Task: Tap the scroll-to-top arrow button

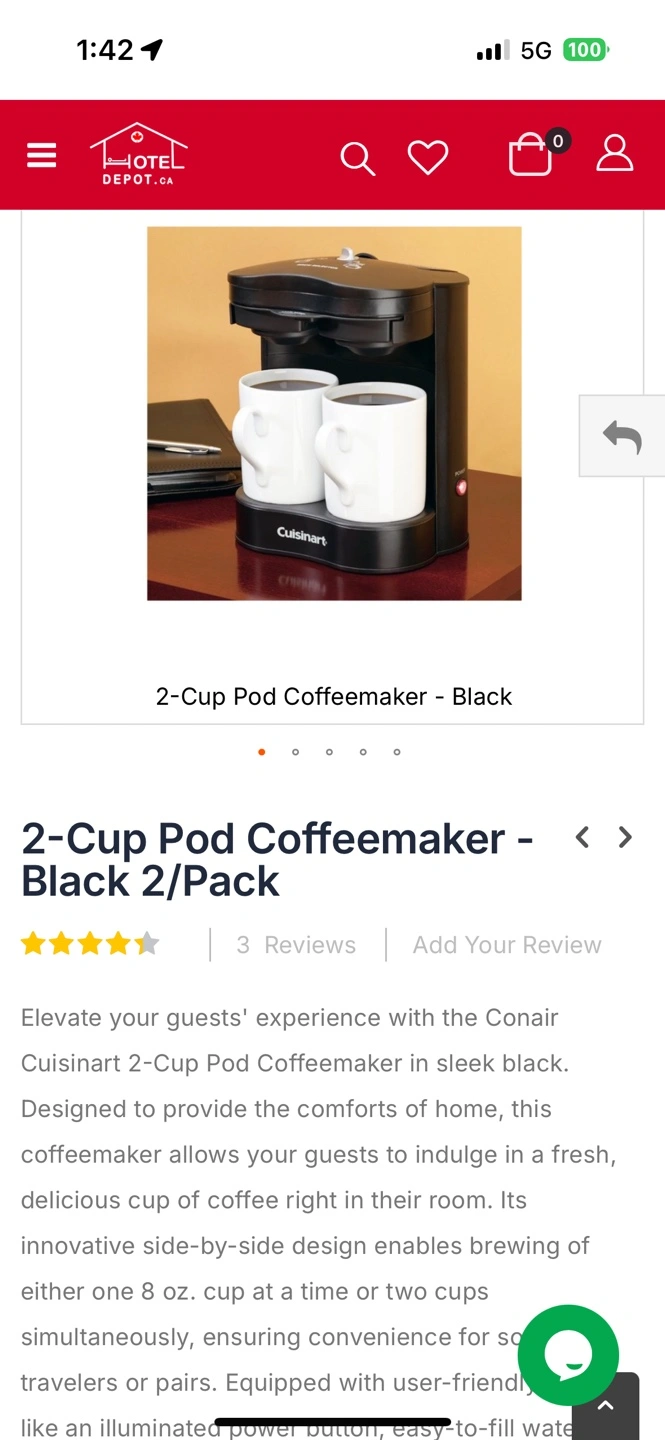Action: tap(605, 1406)
